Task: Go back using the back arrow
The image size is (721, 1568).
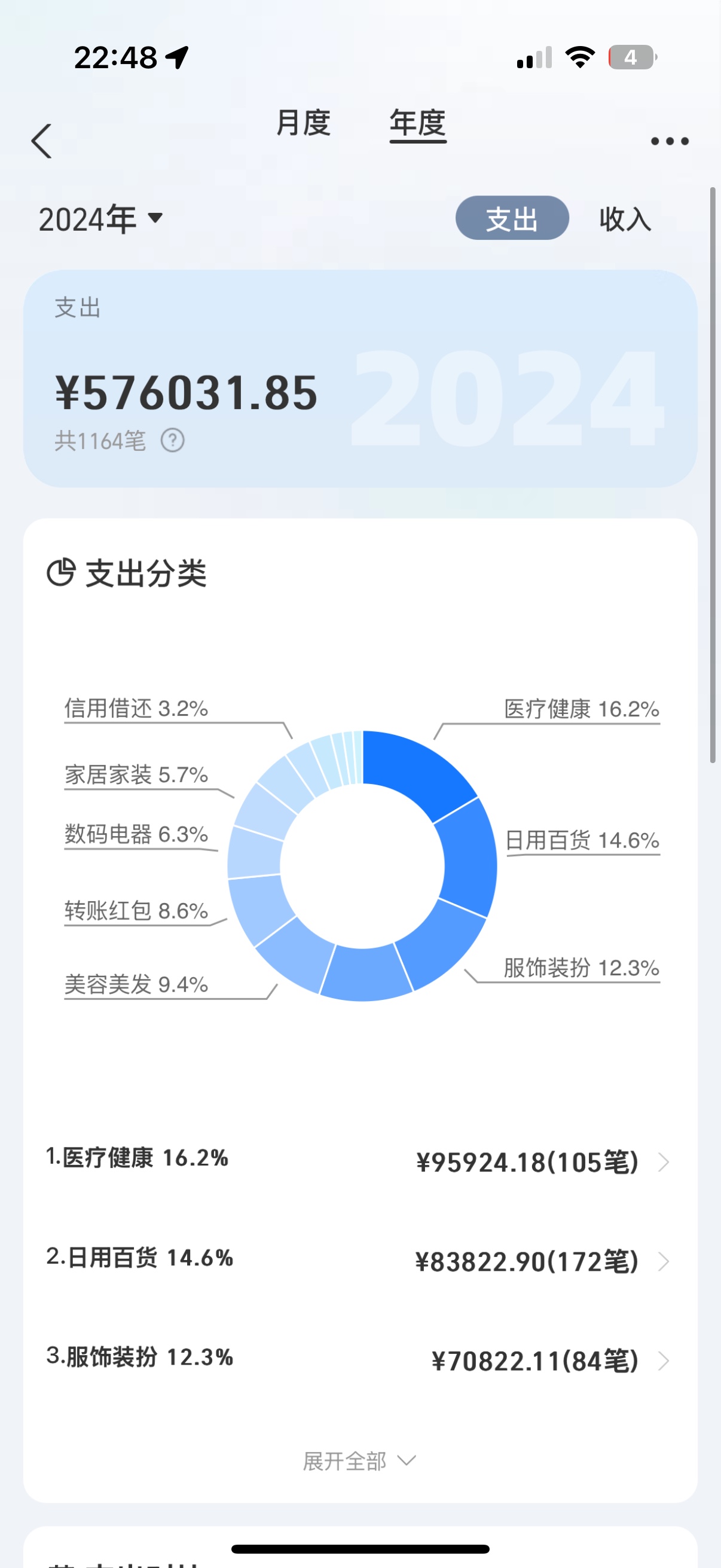Action: click(x=41, y=141)
